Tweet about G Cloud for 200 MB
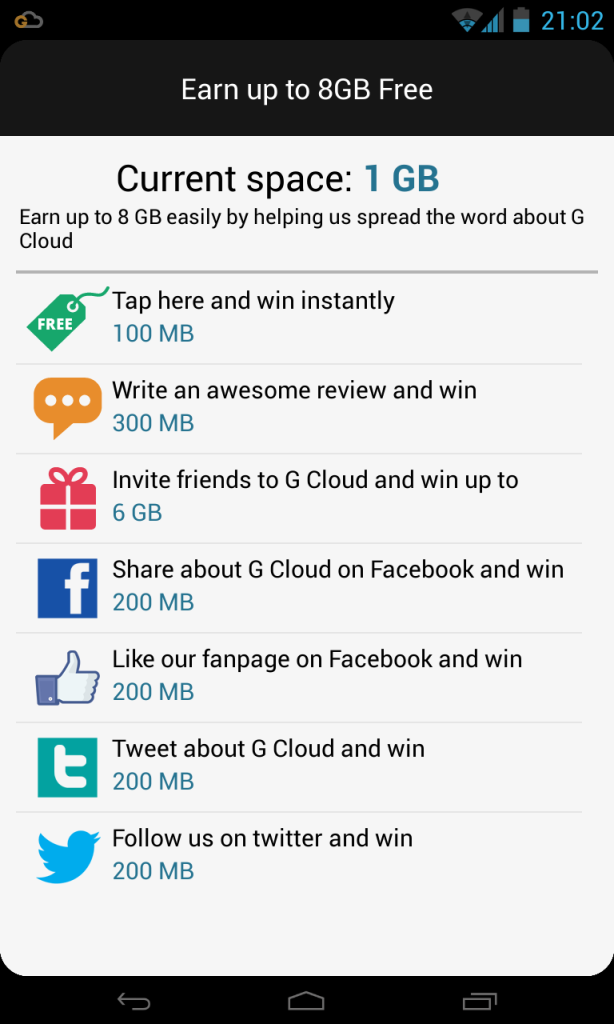 pyautogui.click(x=300, y=765)
